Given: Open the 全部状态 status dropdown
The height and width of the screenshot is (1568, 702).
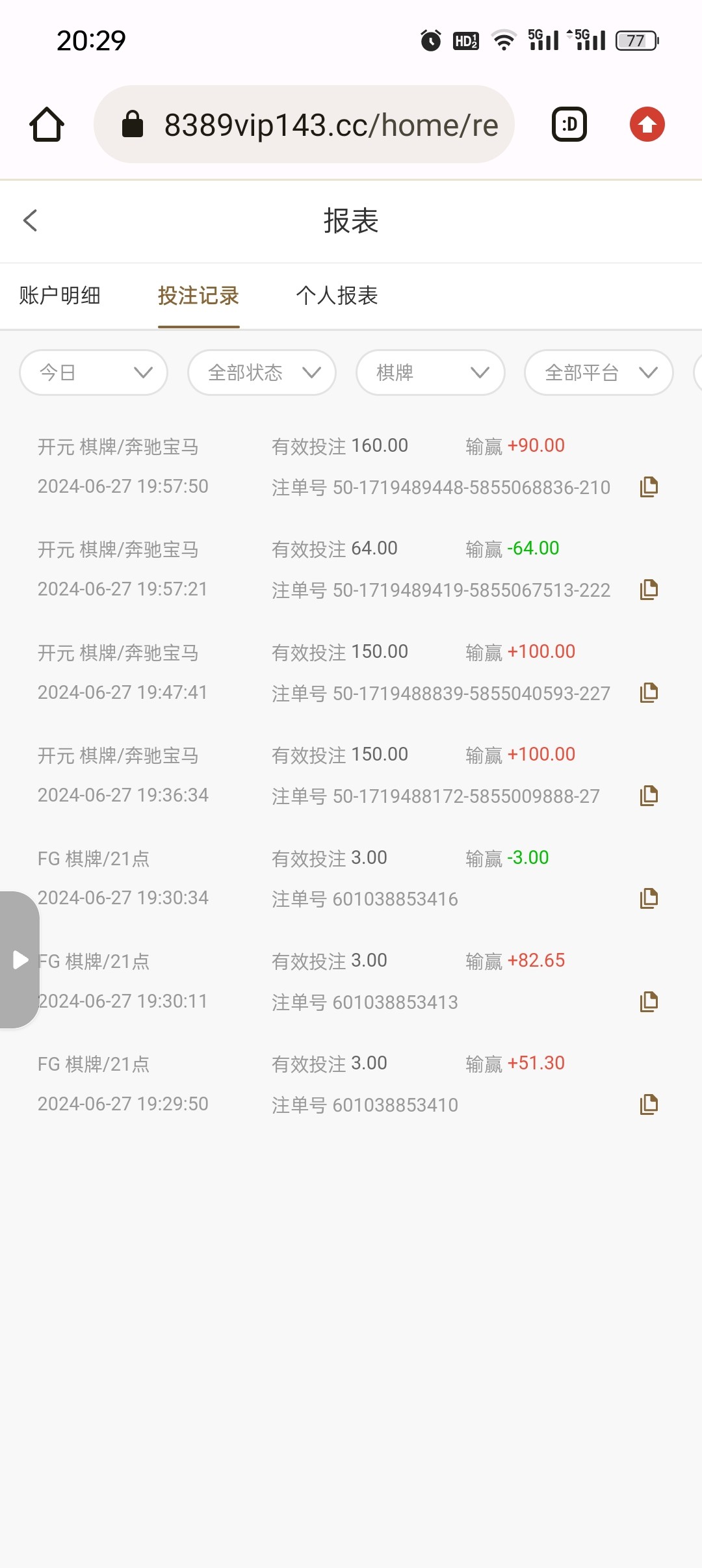Looking at the screenshot, I should [x=262, y=372].
